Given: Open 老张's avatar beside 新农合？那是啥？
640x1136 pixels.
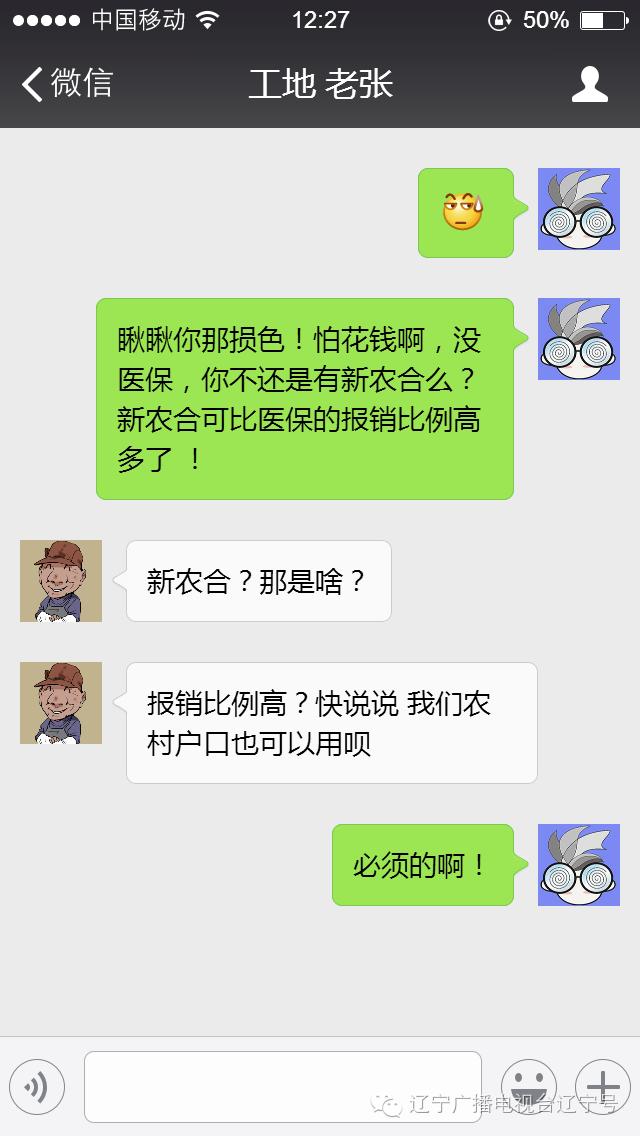Looking at the screenshot, I should coord(61,581).
